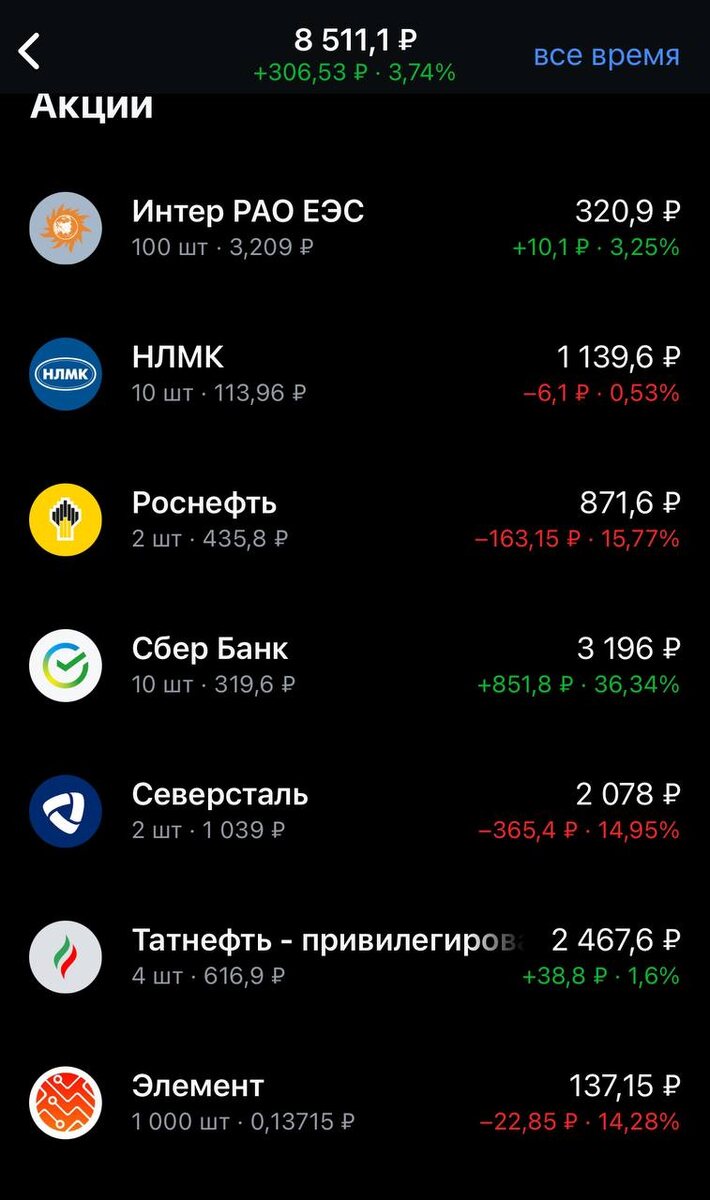Change the period via «все время»

(x=606, y=55)
